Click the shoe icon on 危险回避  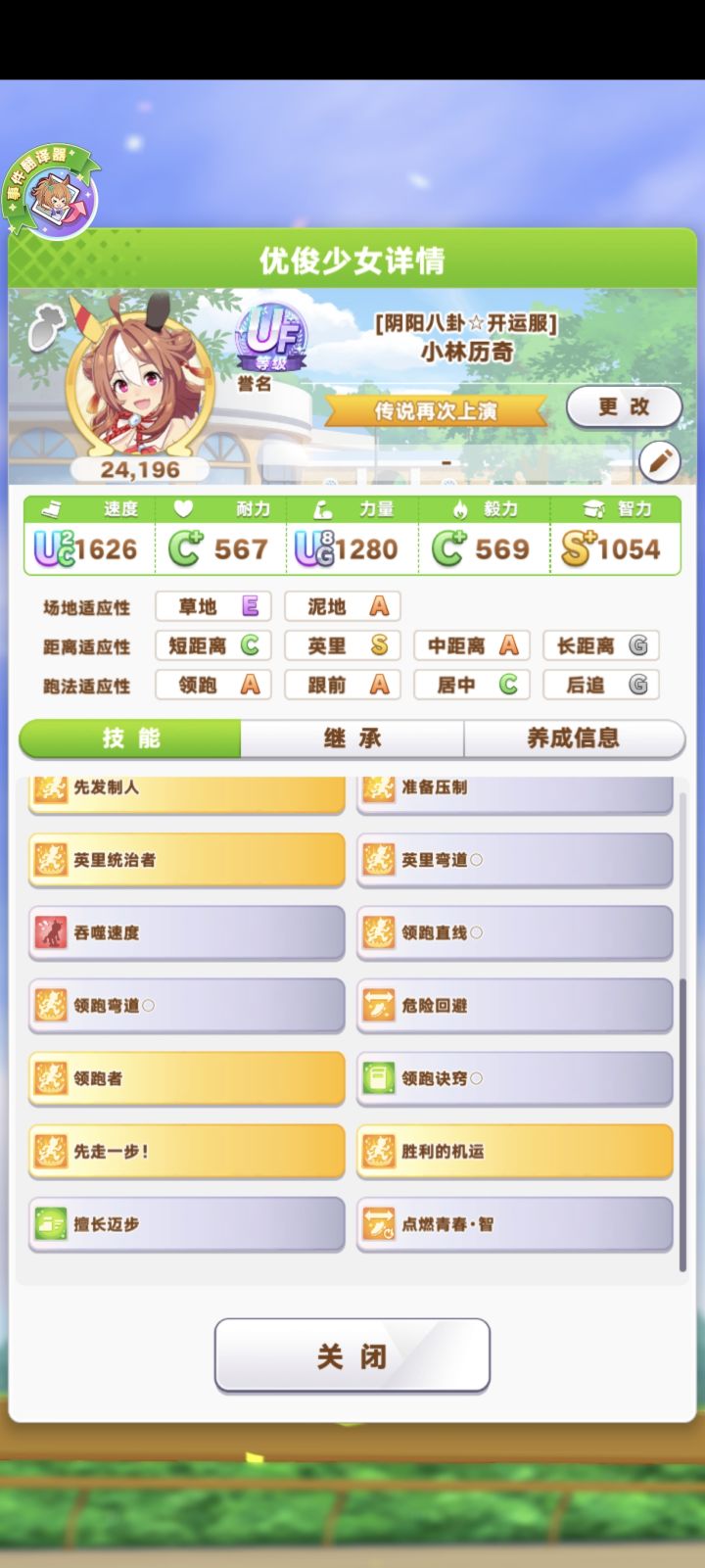[379, 1005]
